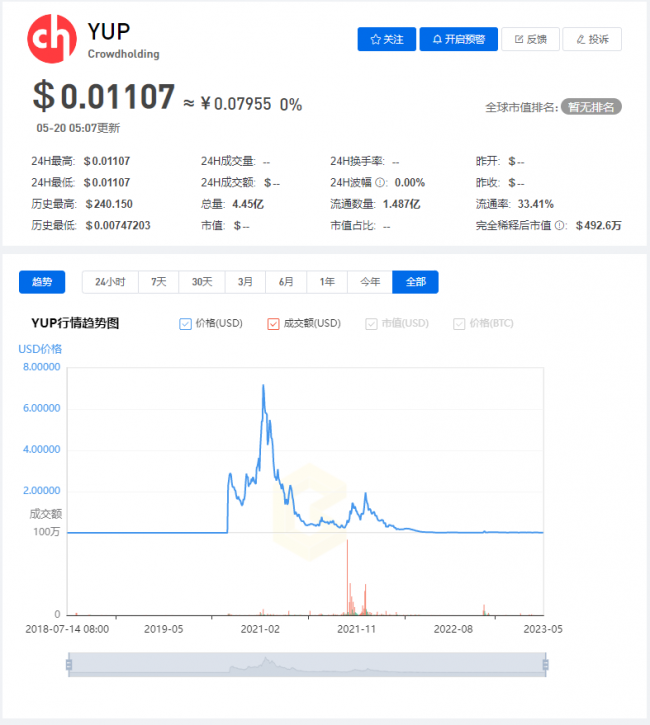This screenshot has width=650, height=725.
Task: Select the 趋势 trend tab
Action: (42, 282)
